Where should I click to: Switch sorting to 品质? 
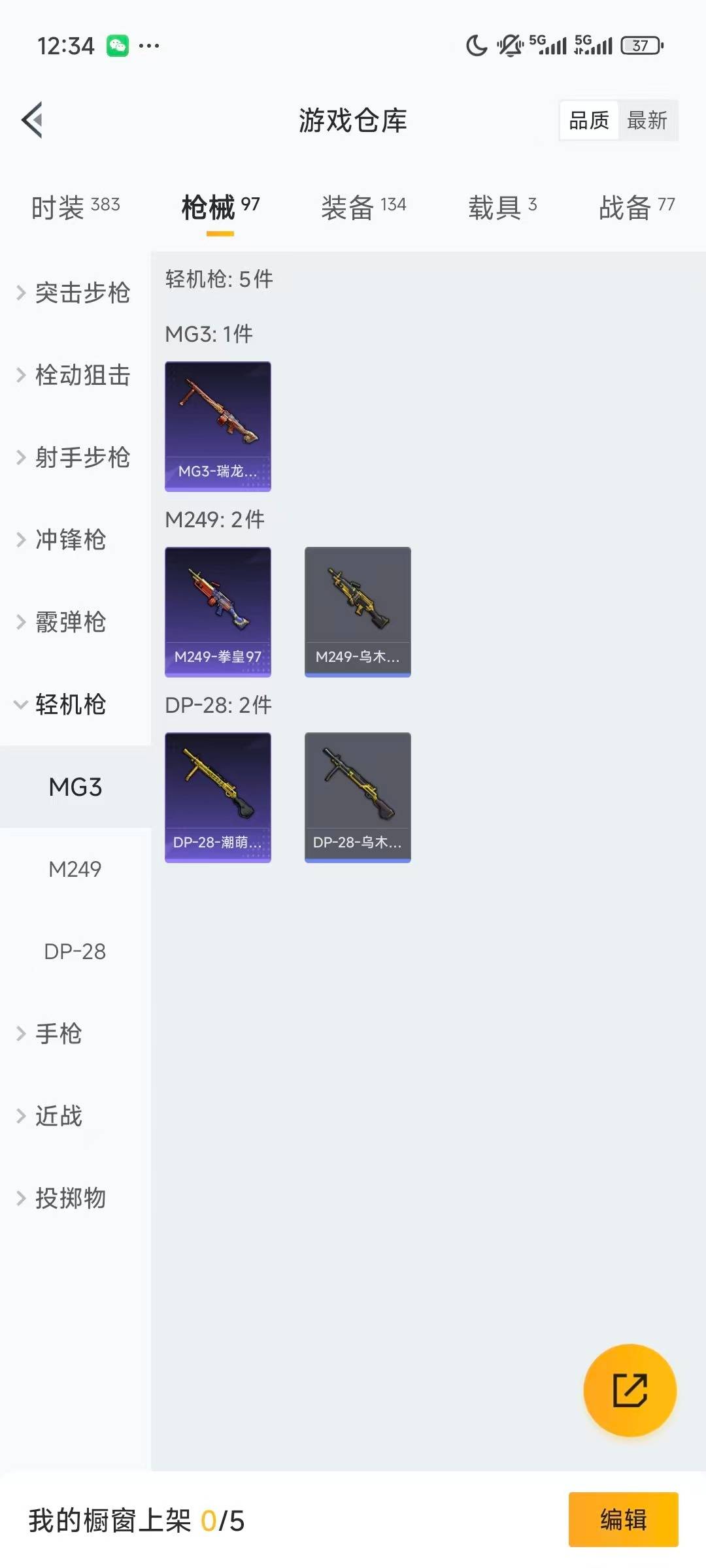point(588,120)
